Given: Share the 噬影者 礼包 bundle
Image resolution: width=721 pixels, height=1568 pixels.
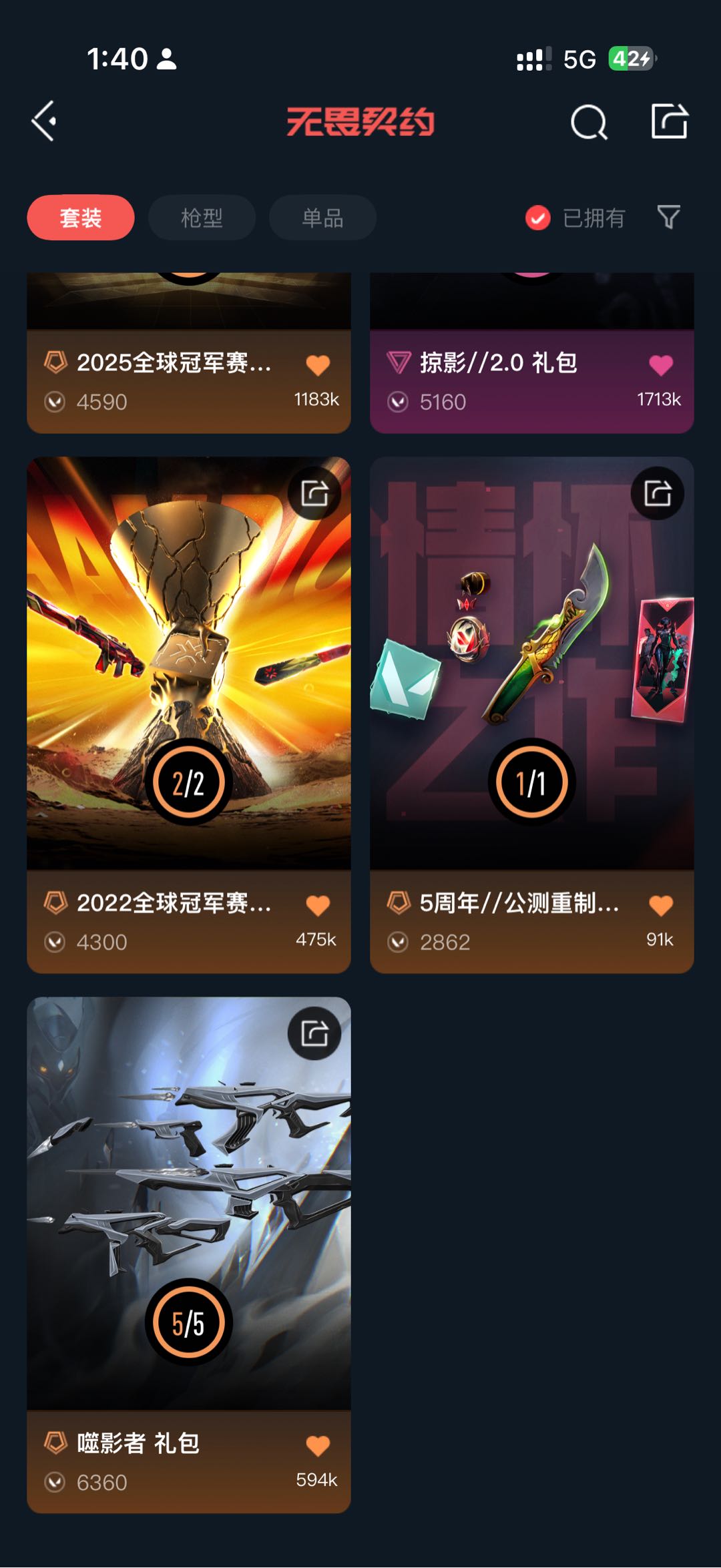Looking at the screenshot, I should (314, 1033).
